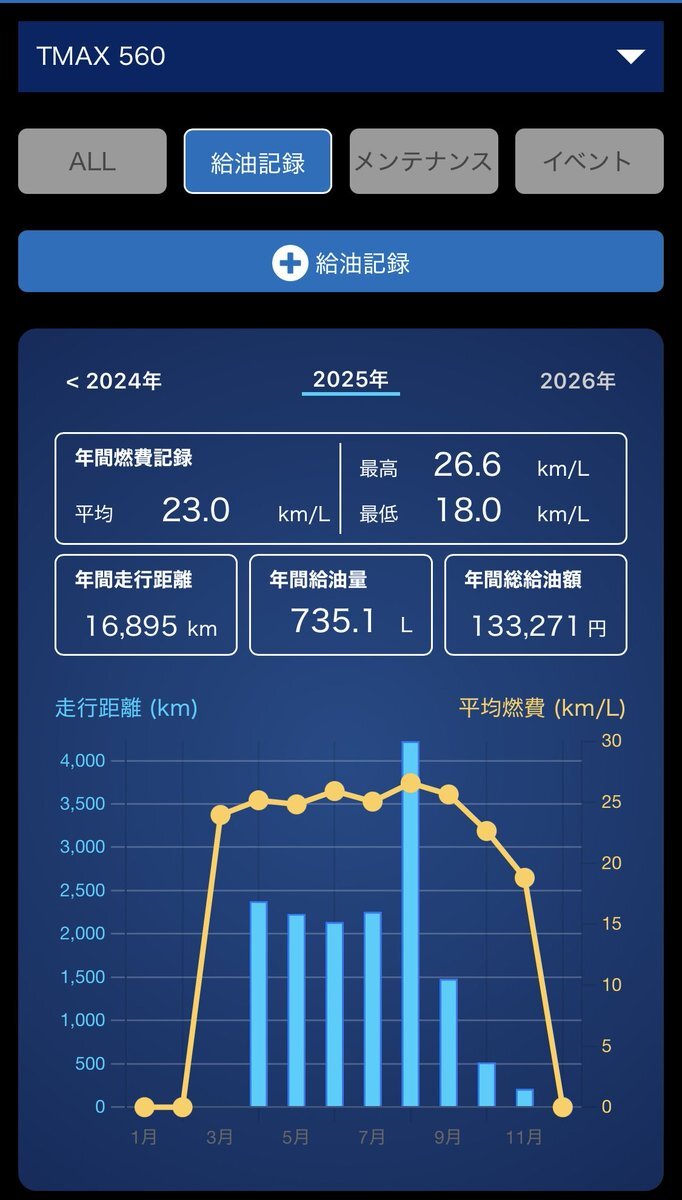Add a new 給油記録 entry
This screenshot has width=682, height=1200.
(x=340, y=262)
